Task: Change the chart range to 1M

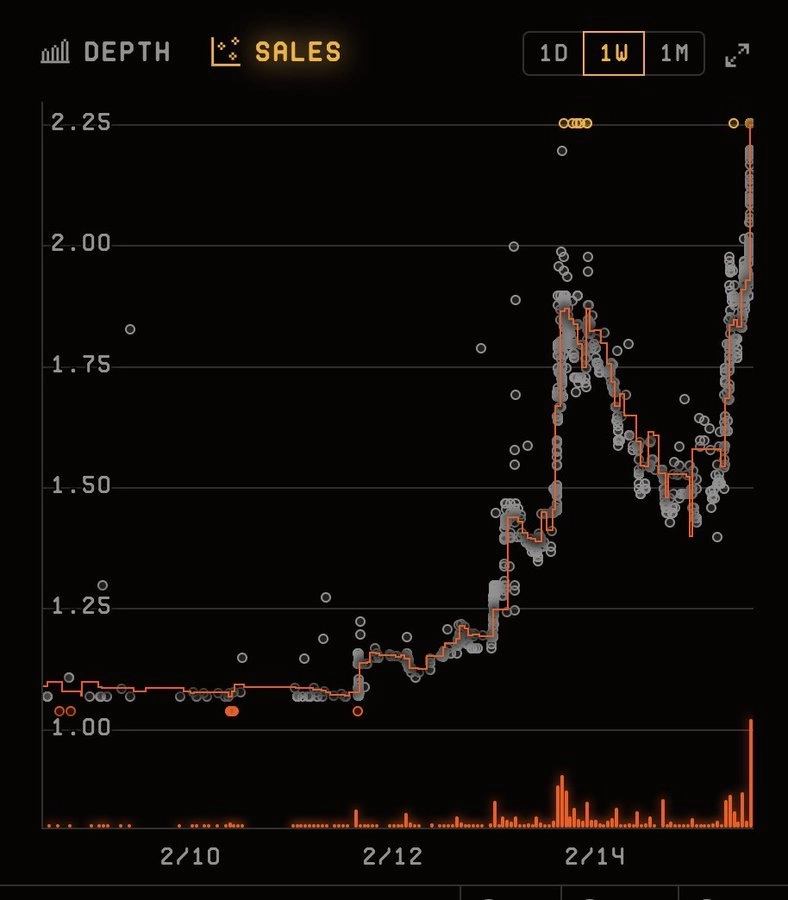Action: (674, 53)
